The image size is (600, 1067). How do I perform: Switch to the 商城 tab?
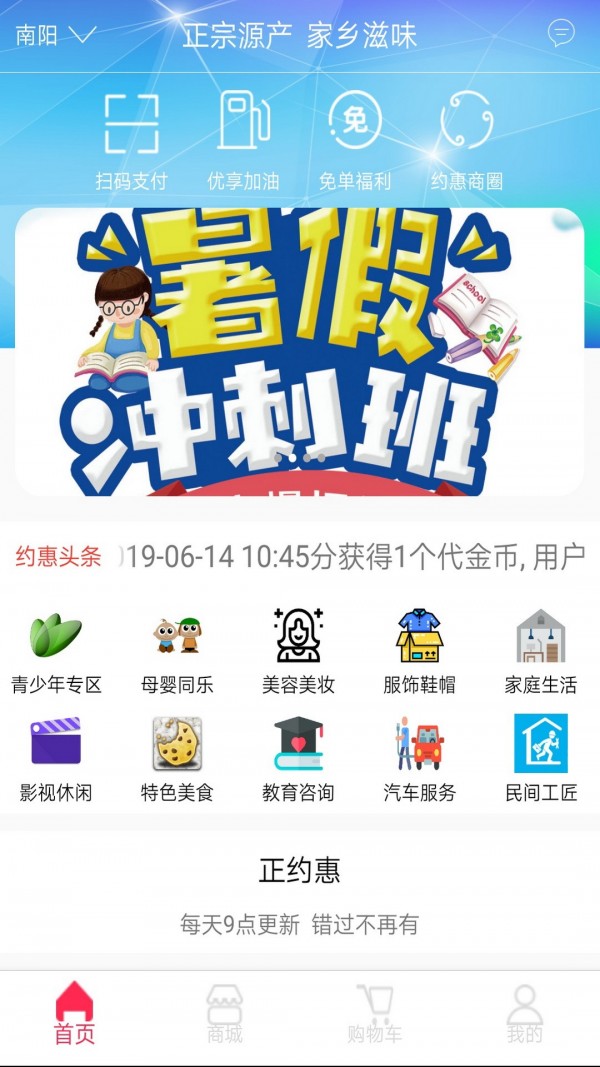click(x=224, y=1014)
